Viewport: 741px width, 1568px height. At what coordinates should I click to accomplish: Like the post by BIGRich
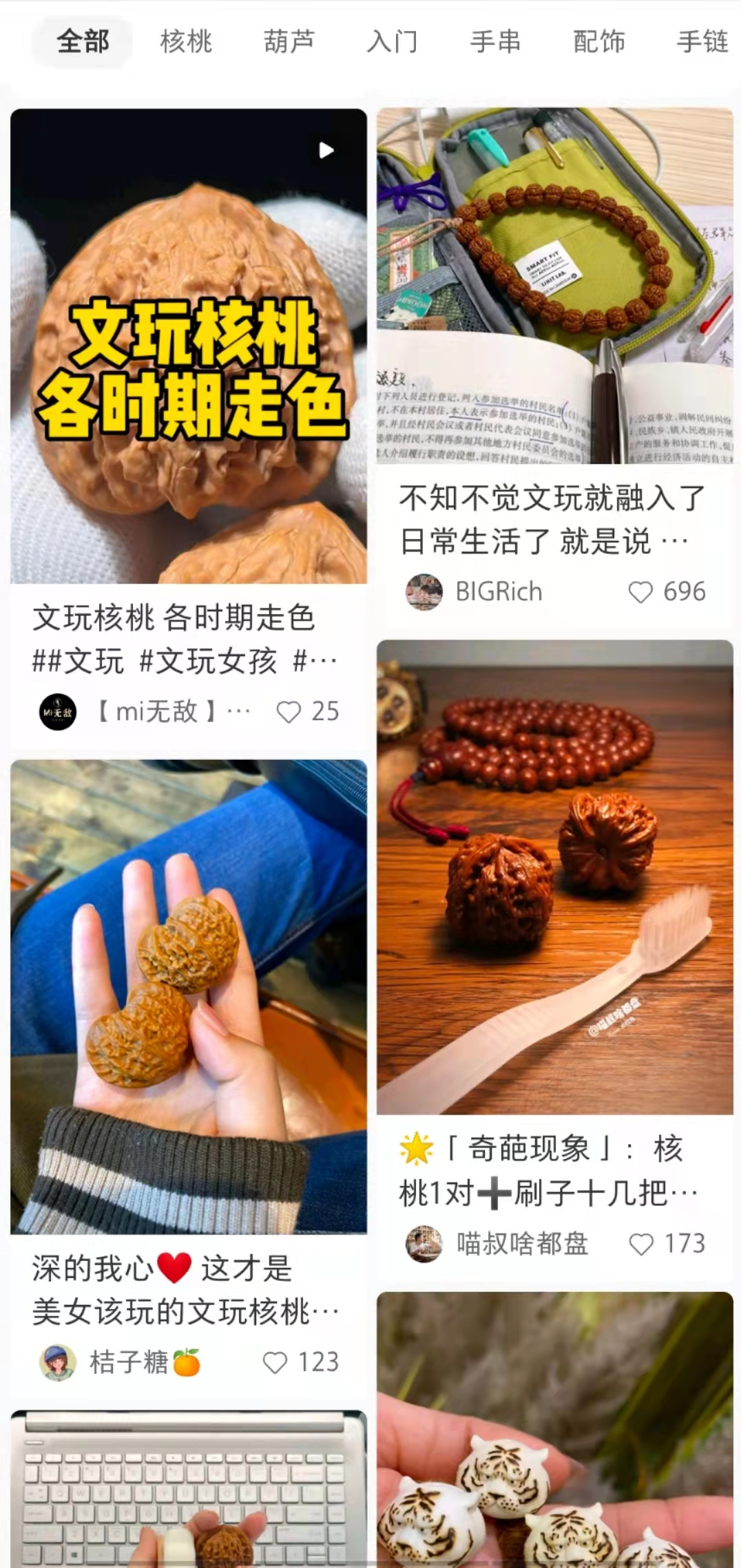coord(640,592)
